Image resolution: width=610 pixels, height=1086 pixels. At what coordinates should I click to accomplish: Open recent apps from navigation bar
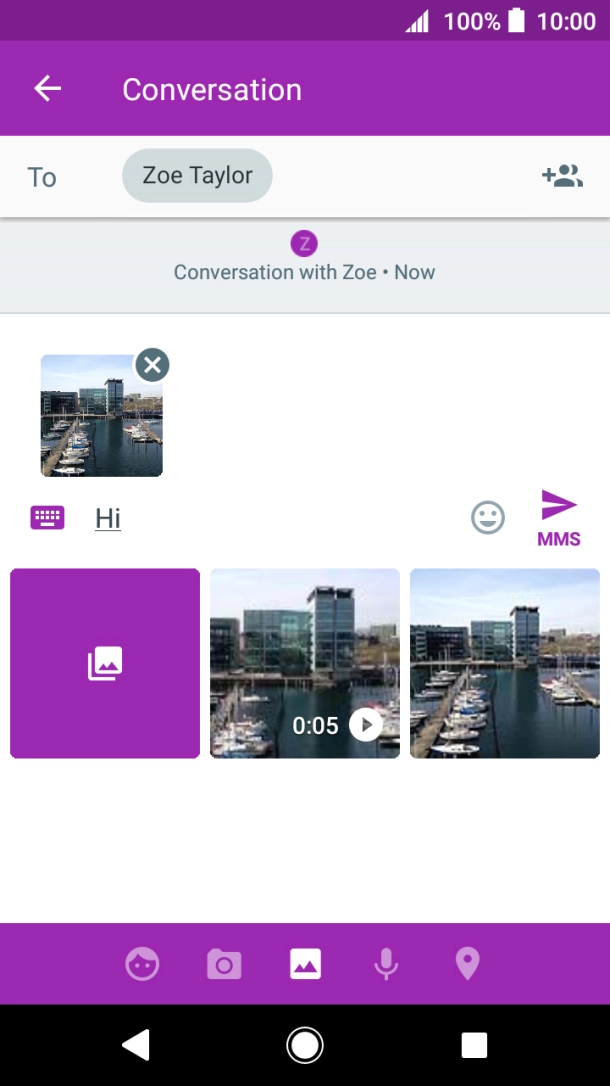click(x=474, y=1045)
